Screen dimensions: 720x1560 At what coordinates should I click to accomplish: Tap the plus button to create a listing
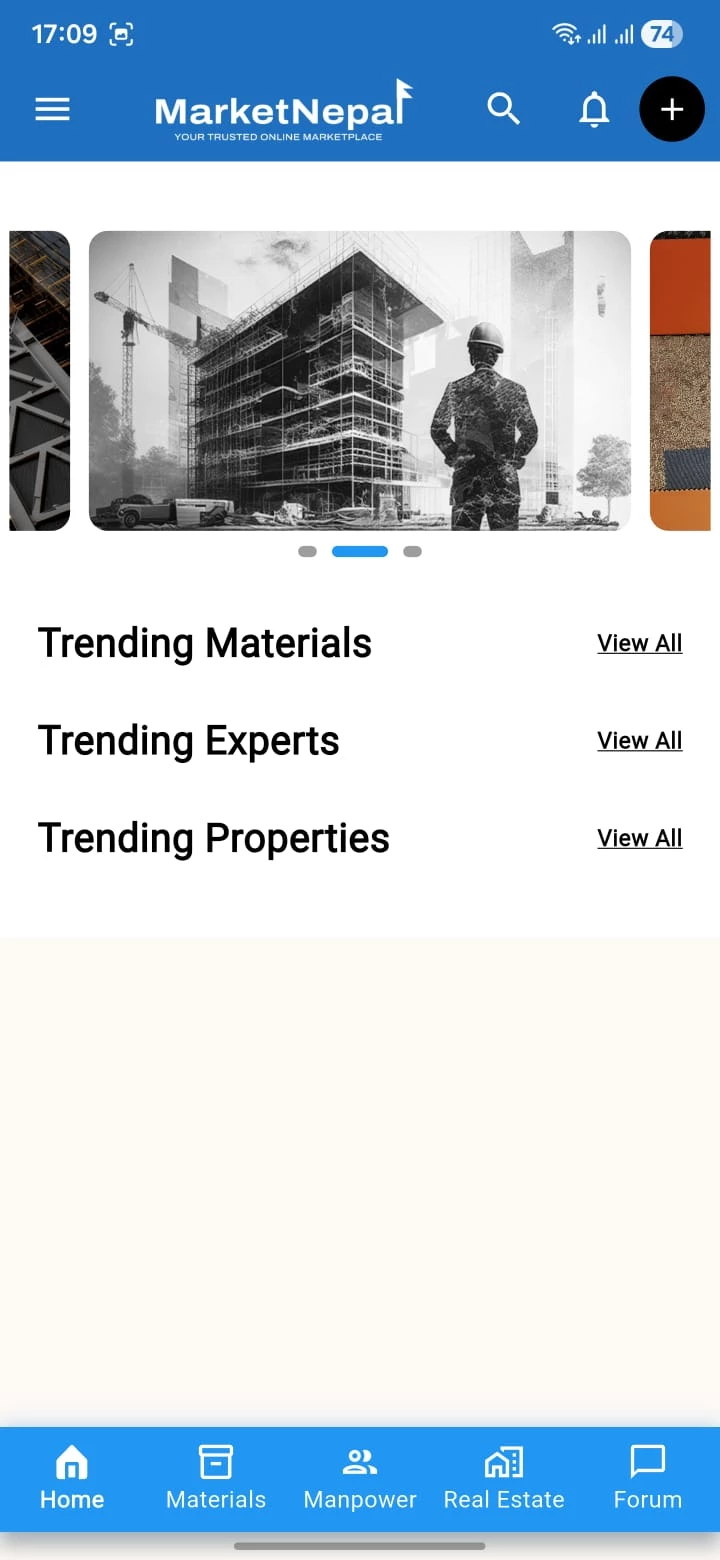click(x=671, y=109)
